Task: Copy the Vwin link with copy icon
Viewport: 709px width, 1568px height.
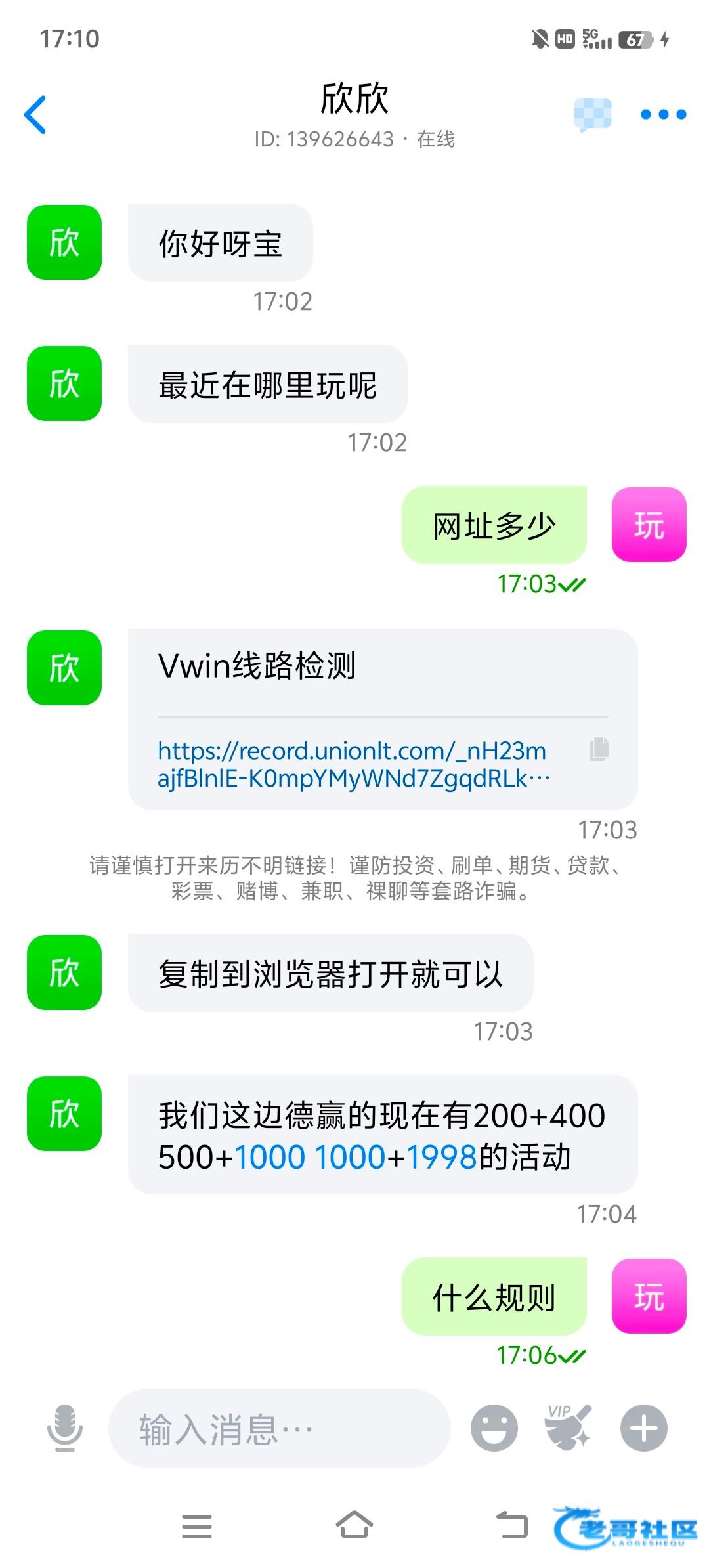Action: click(x=599, y=749)
